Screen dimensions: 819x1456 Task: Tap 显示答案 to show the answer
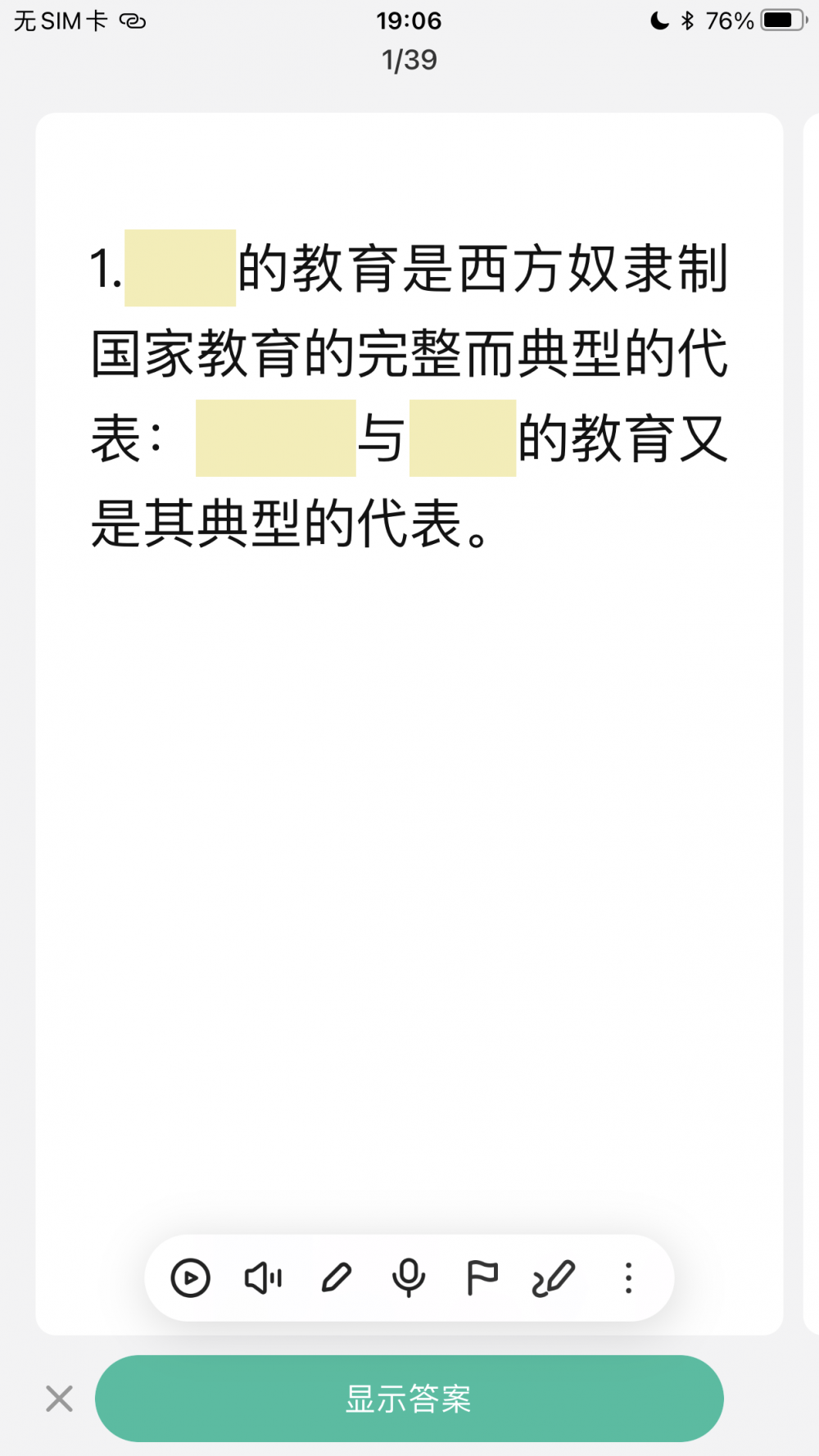409,1398
